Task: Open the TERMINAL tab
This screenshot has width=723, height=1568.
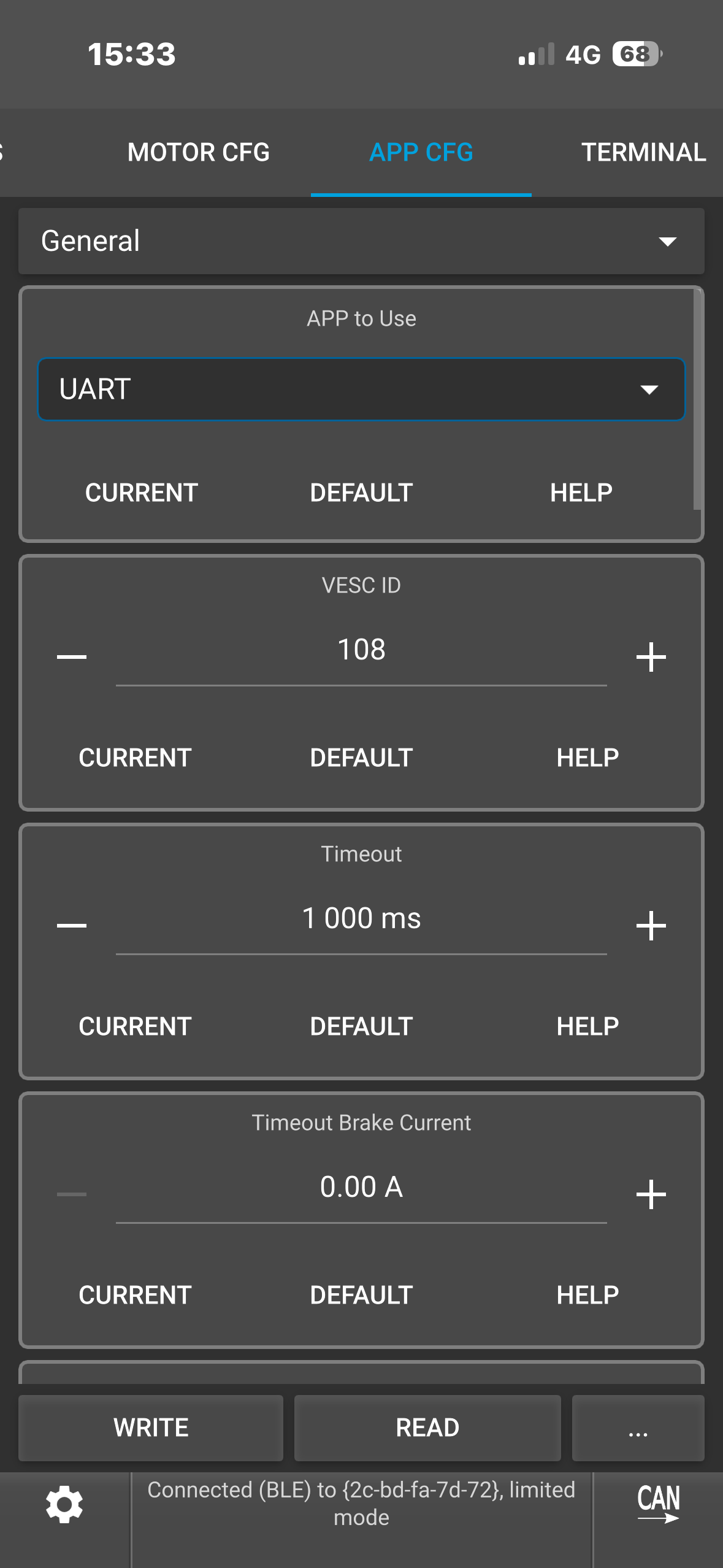Action: point(643,152)
